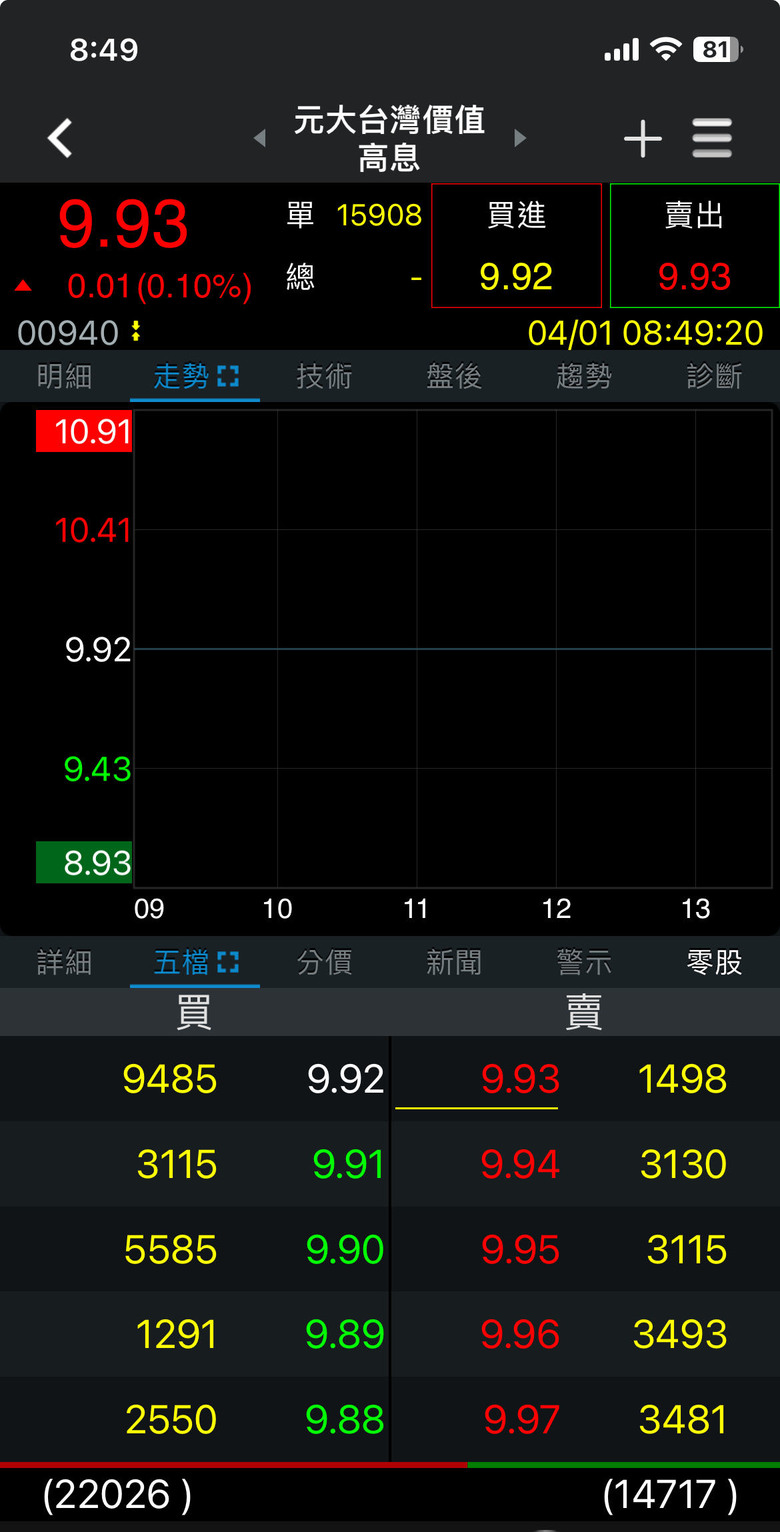Switch to the 明細 tab

click(65, 376)
